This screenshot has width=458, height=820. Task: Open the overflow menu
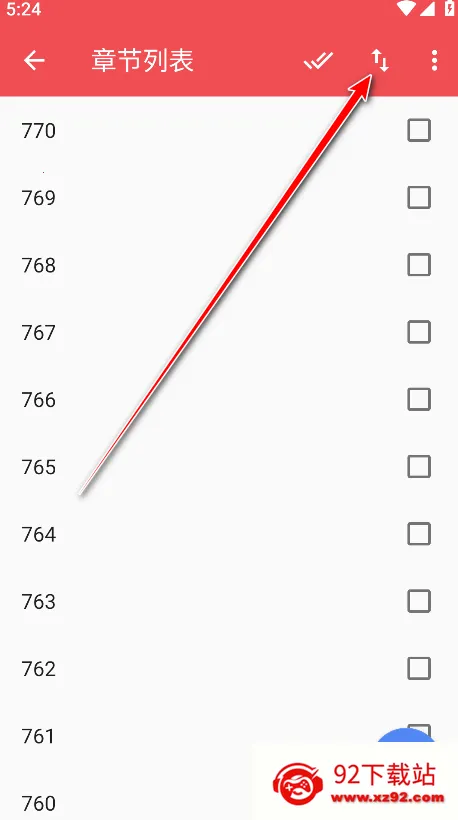pos(434,61)
